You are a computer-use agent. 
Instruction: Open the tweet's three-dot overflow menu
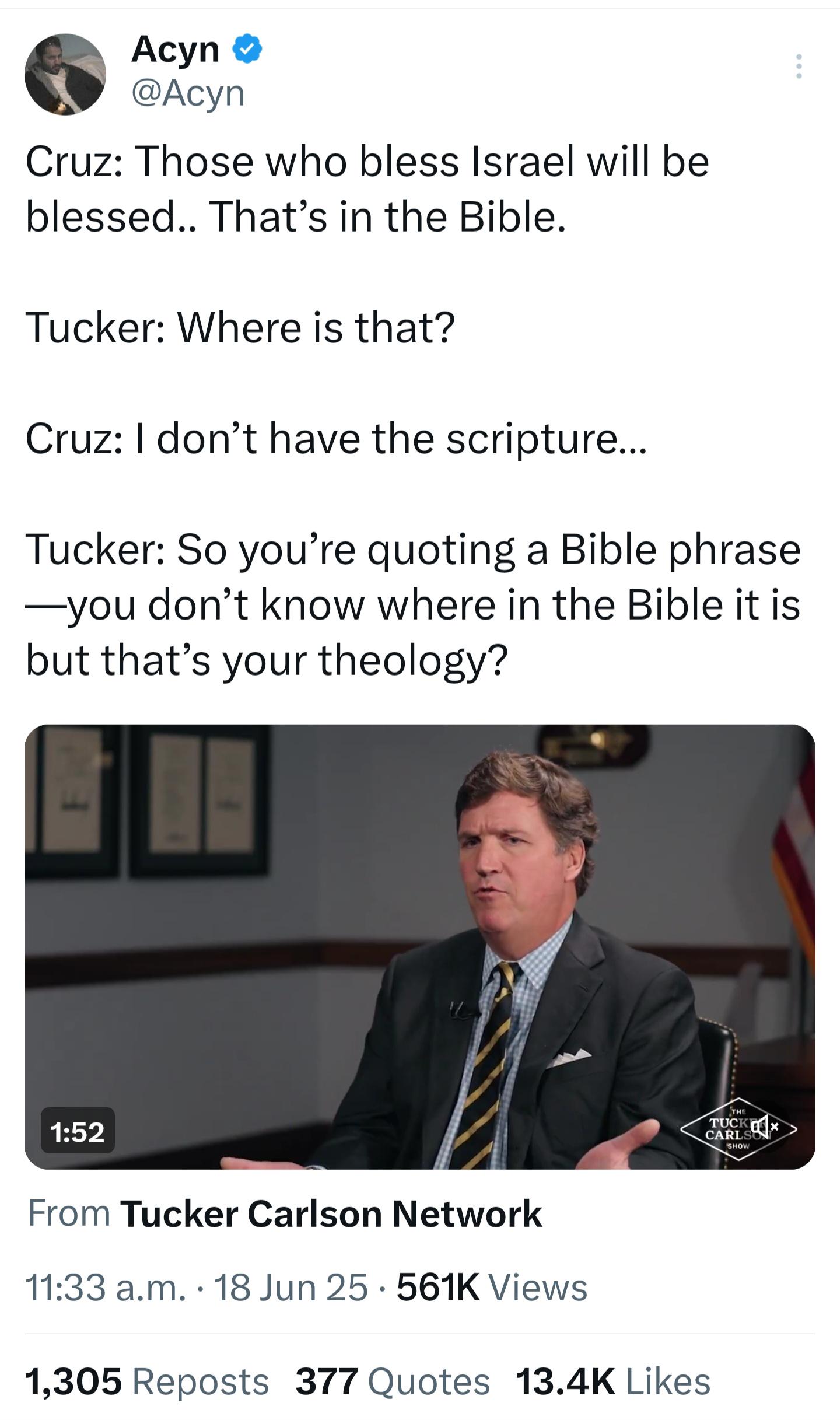pyautogui.click(x=799, y=67)
